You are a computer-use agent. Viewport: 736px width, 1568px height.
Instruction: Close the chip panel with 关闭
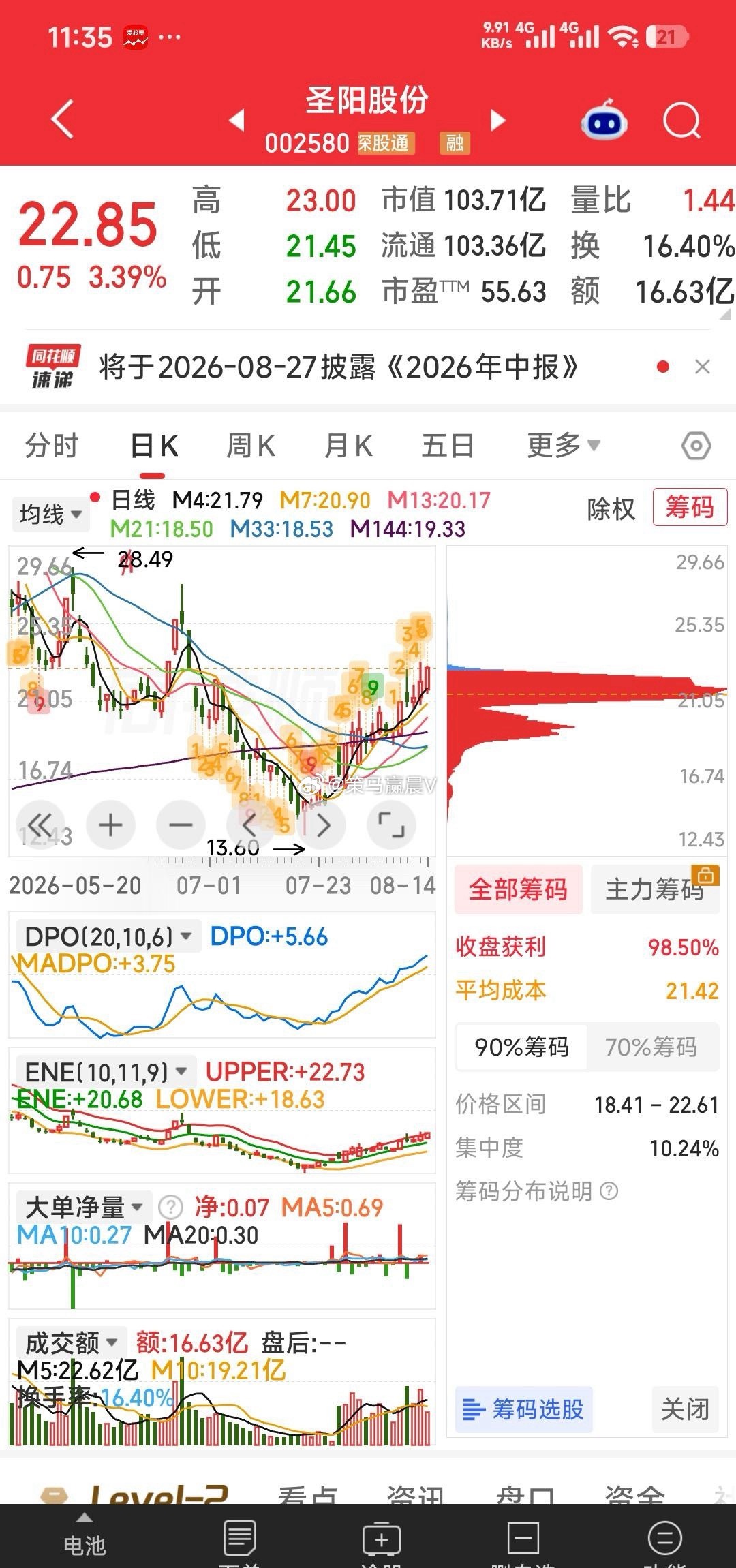point(686,1409)
